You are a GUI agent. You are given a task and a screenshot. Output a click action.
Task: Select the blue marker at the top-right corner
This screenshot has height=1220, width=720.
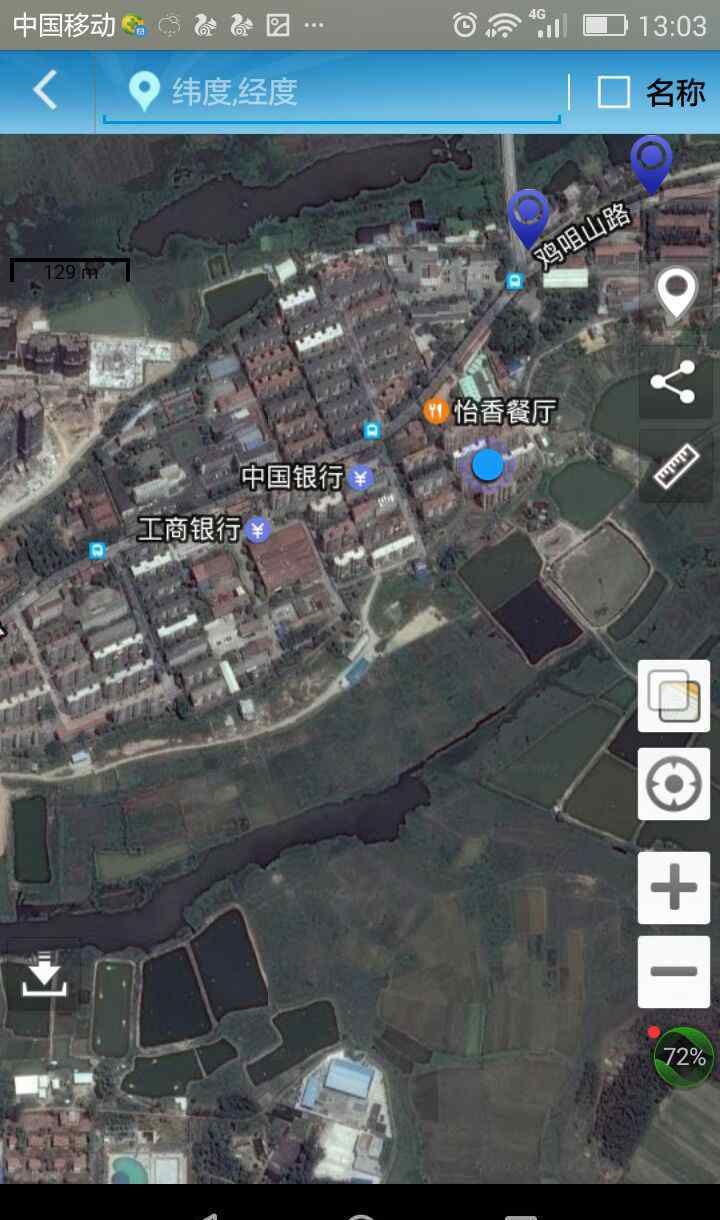click(651, 164)
